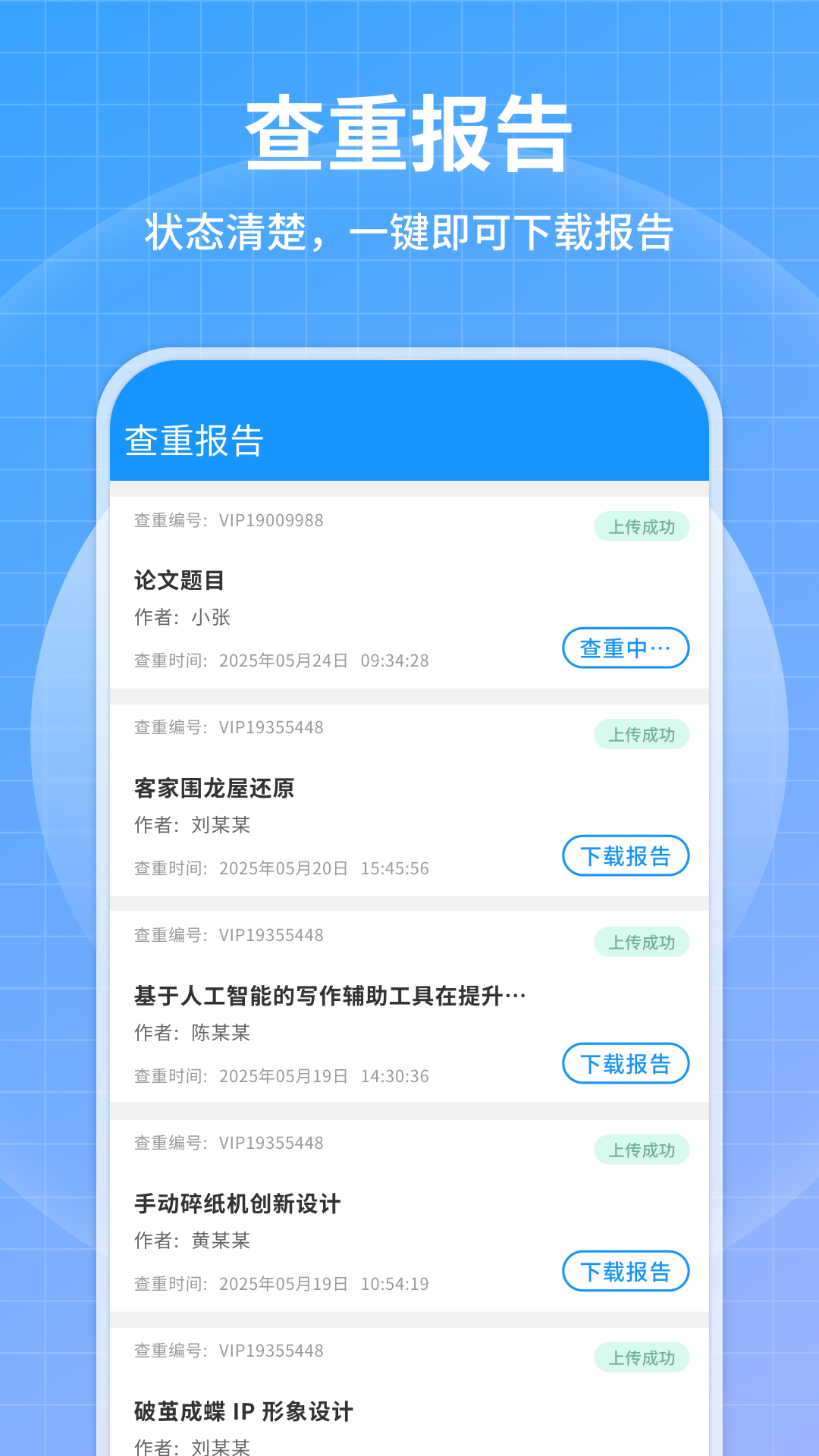Click the timestamp 2025年05月20日 15:45:56
Image resolution: width=819 pixels, height=1456 pixels.
tap(281, 868)
